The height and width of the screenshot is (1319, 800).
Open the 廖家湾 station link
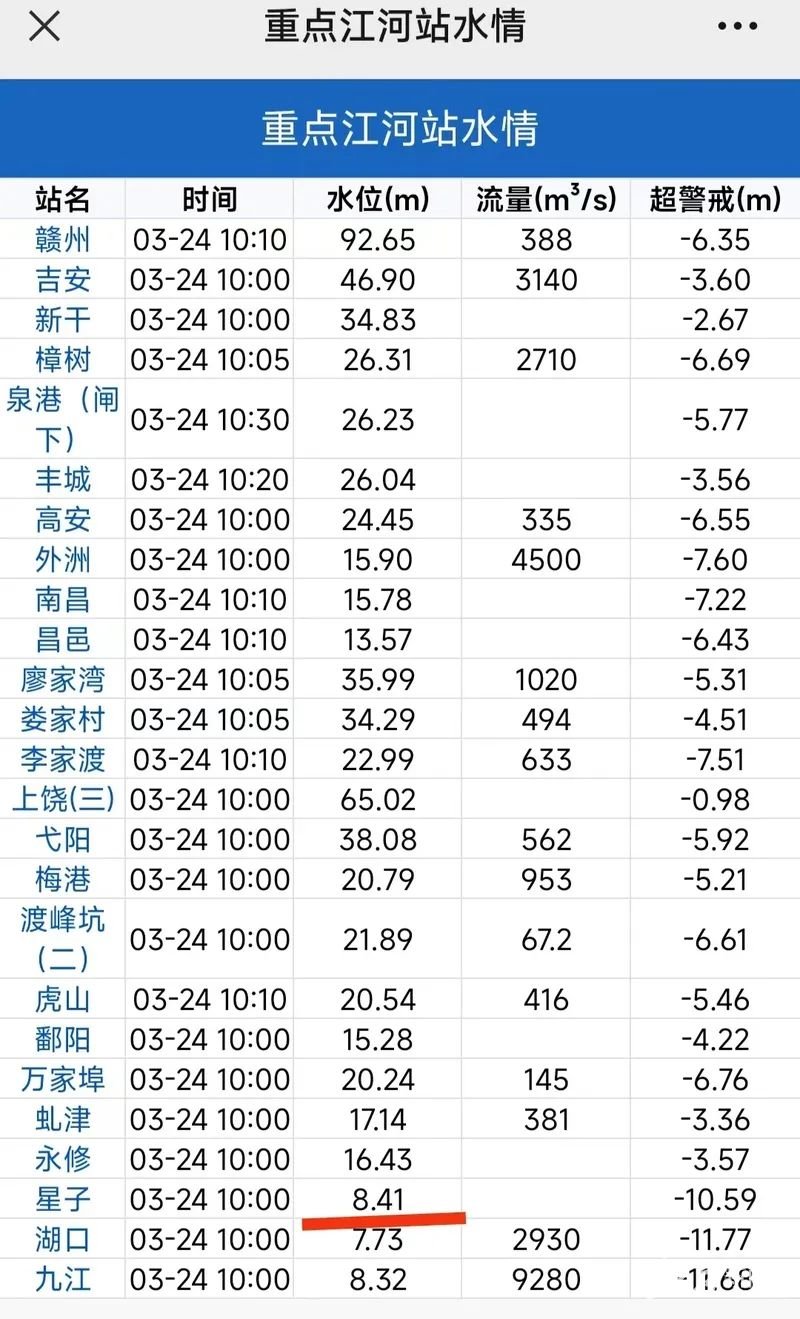pyautogui.click(x=62, y=680)
